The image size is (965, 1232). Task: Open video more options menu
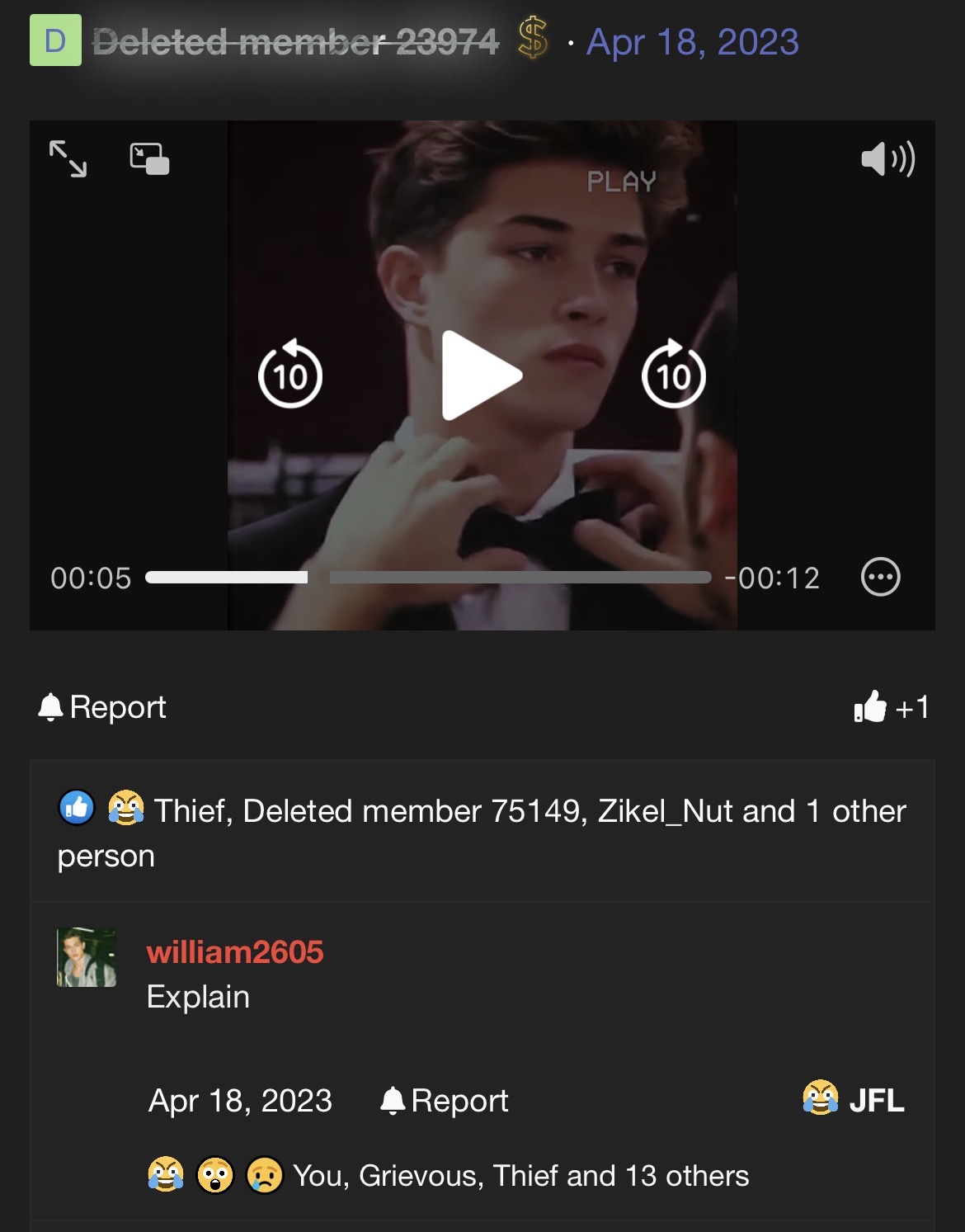(880, 577)
